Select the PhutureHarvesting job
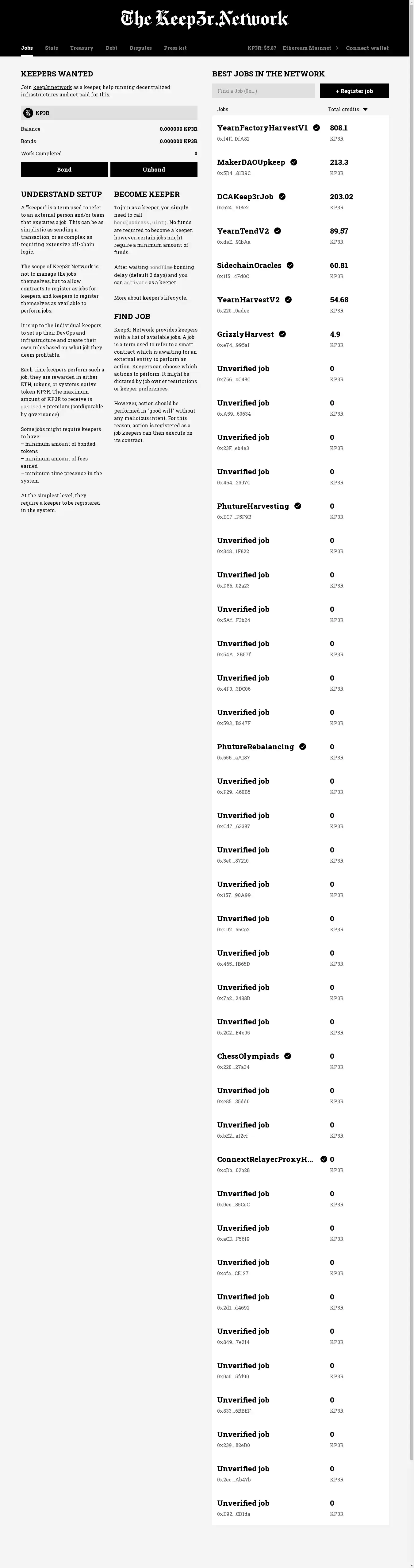Screen dimensions: 414x1568 pyautogui.click(x=252, y=506)
